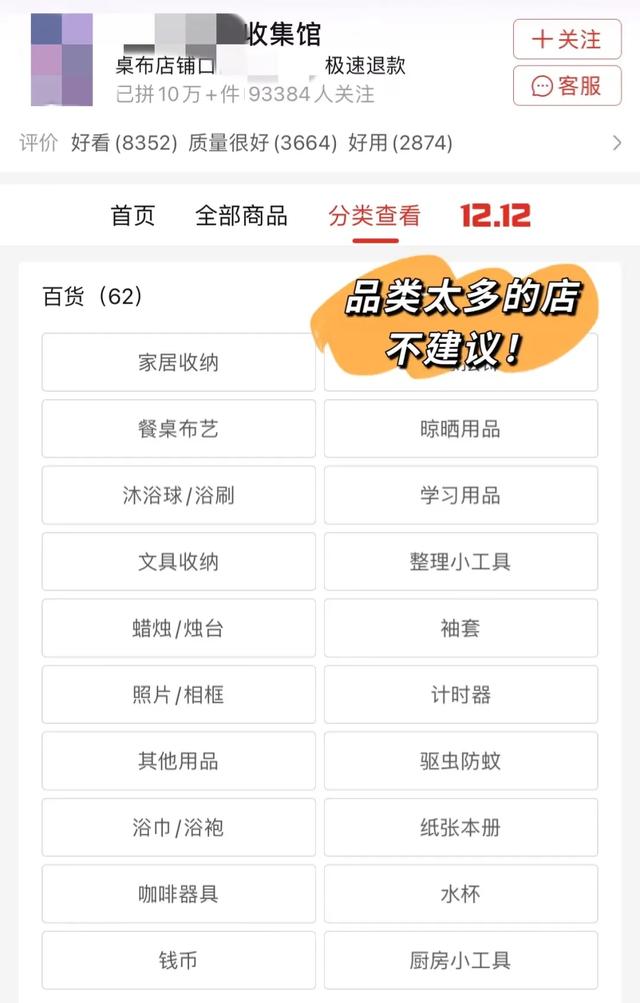Switch to the 全部商品 tab
The width and height of the screenshot is (640, 1003).
pyautogui.click(x=241, y=215)
